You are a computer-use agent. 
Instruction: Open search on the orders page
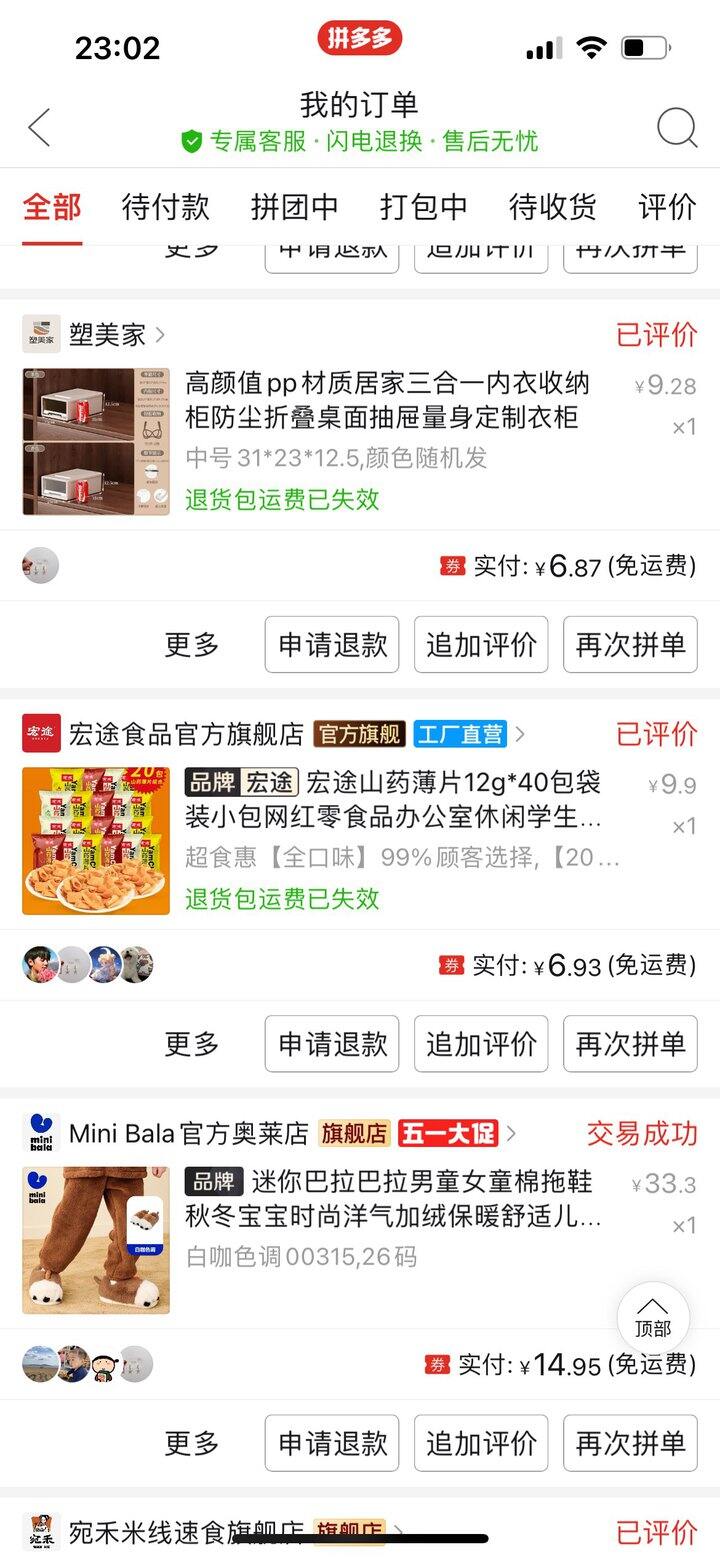pos(677,128)
